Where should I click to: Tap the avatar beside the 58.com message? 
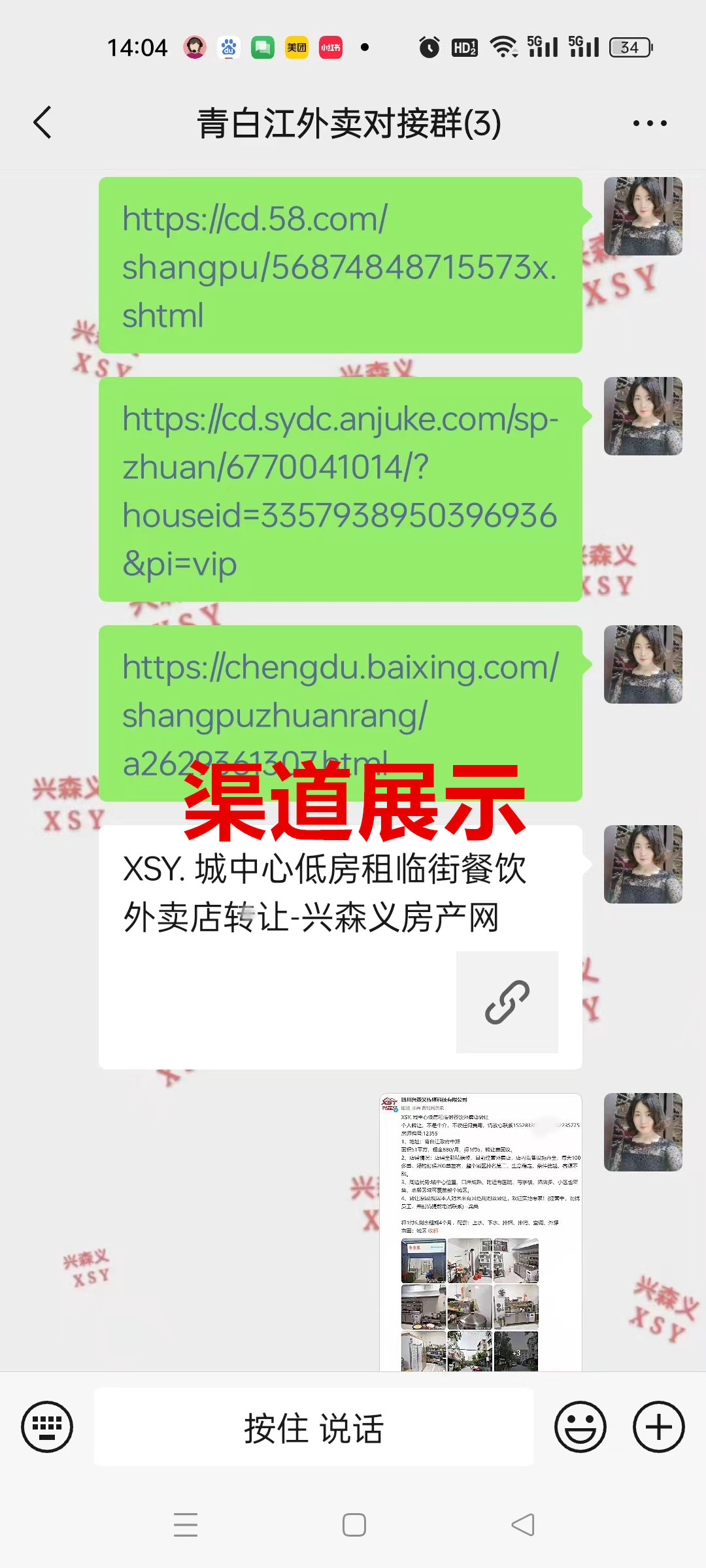(x=643, y=216)
